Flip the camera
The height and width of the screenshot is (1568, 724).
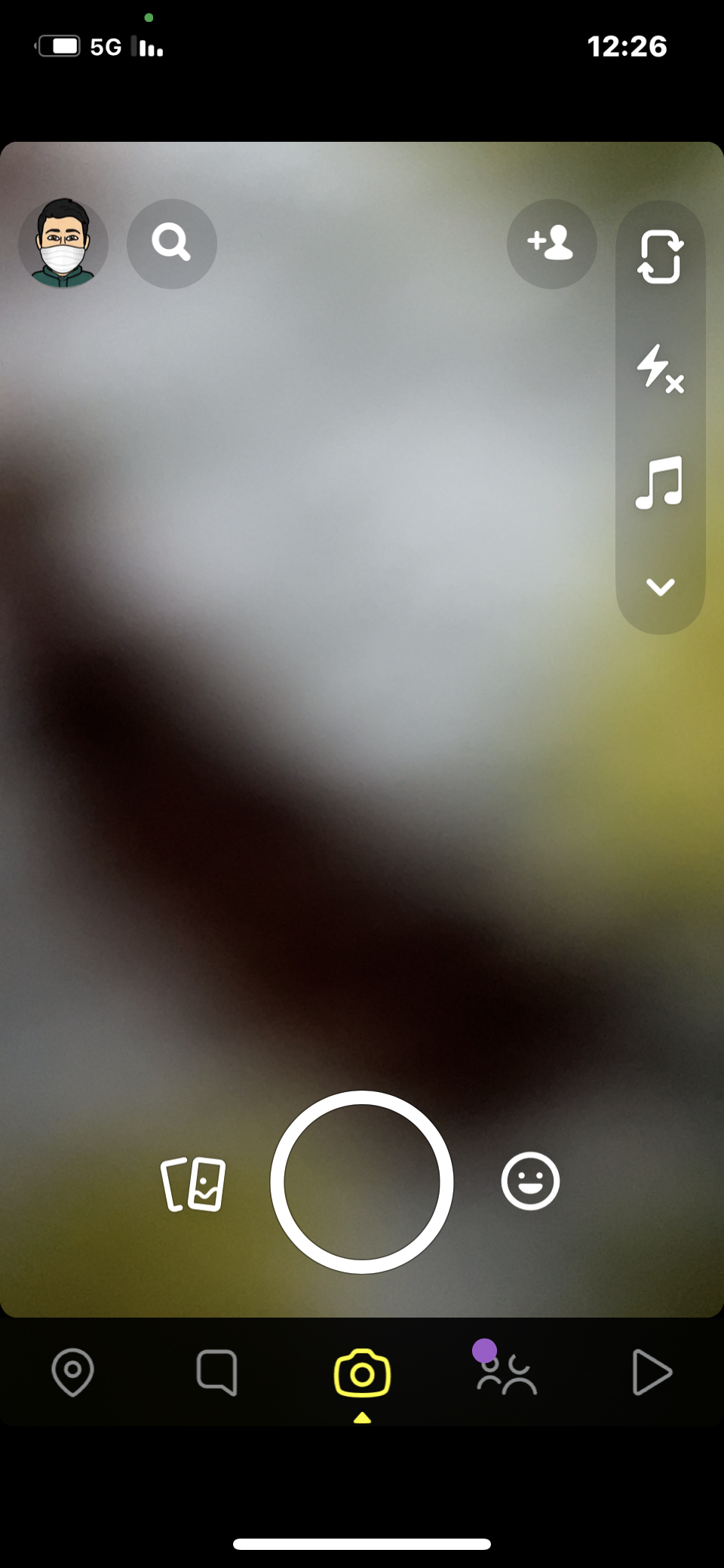[x=660, y=257]
